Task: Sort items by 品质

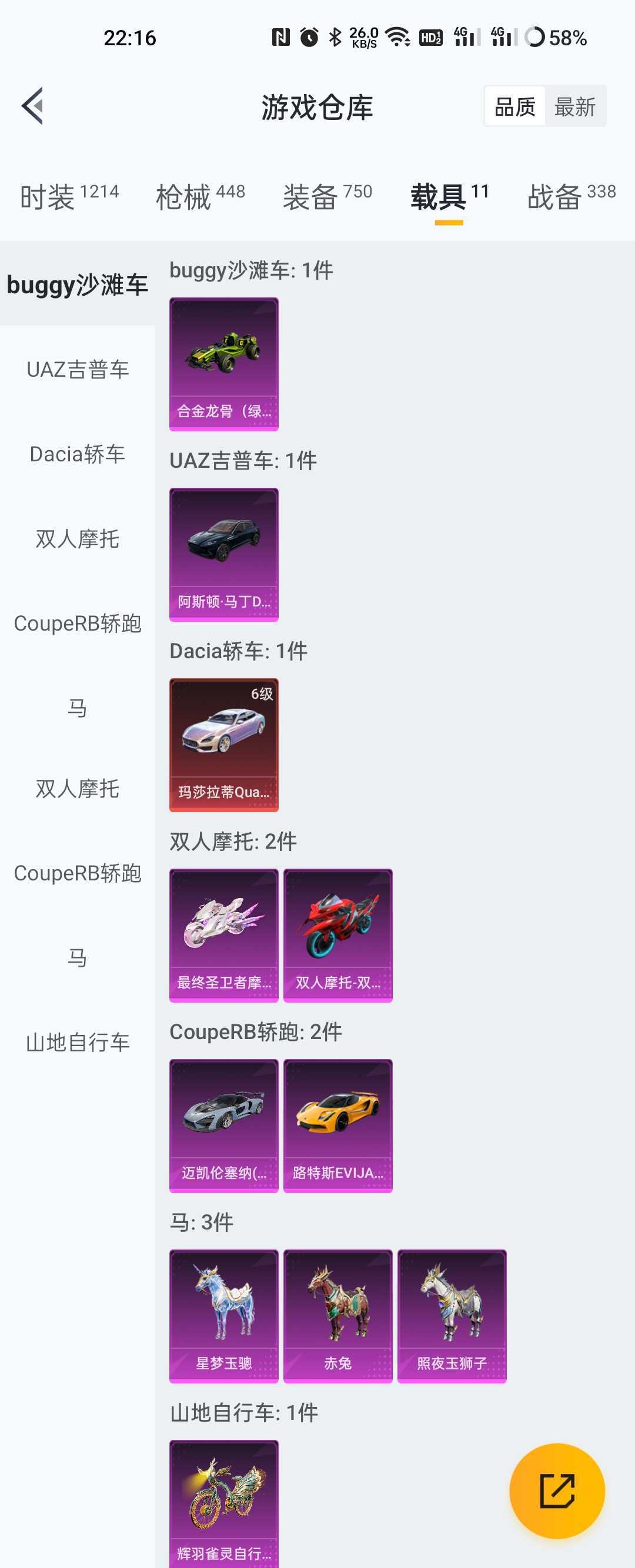Action: (515, 107)
